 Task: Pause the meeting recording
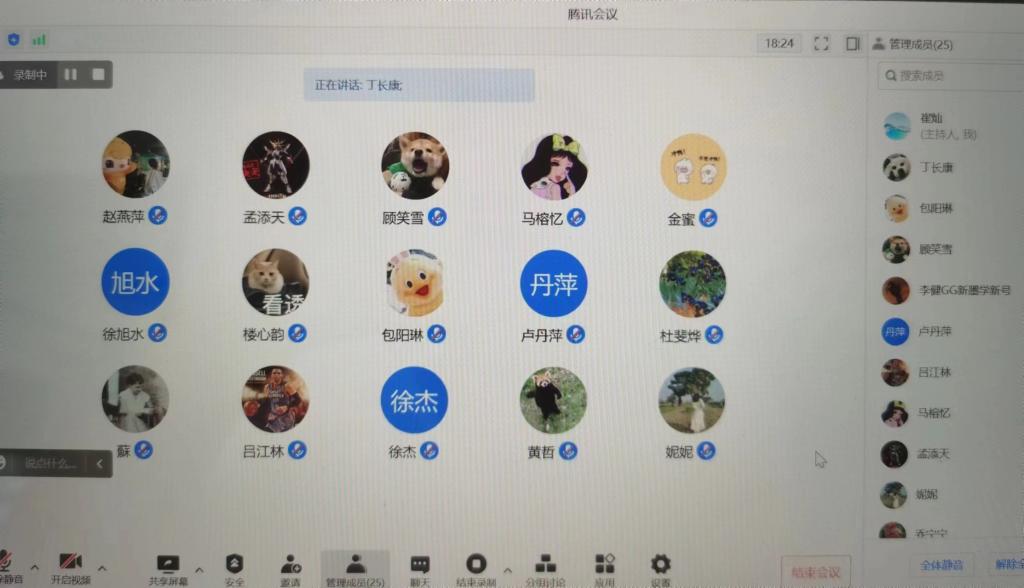point(71,74)
